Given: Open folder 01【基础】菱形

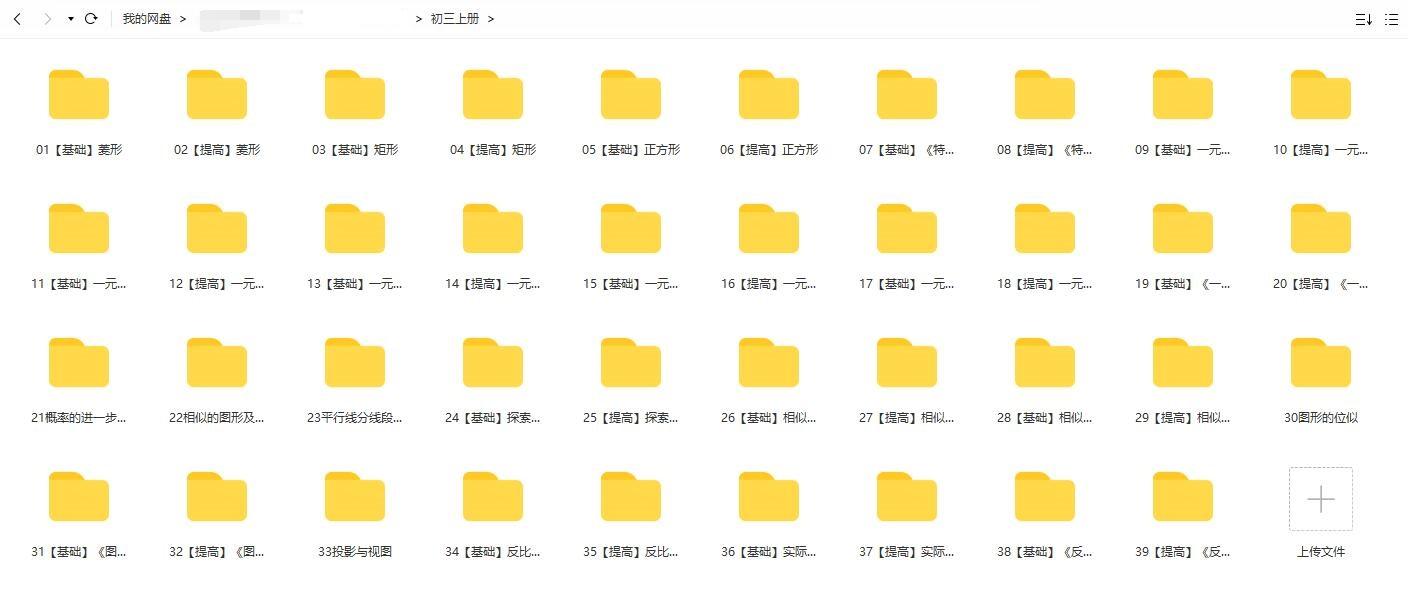Looking at the screenshot, I should click(79, 96).
